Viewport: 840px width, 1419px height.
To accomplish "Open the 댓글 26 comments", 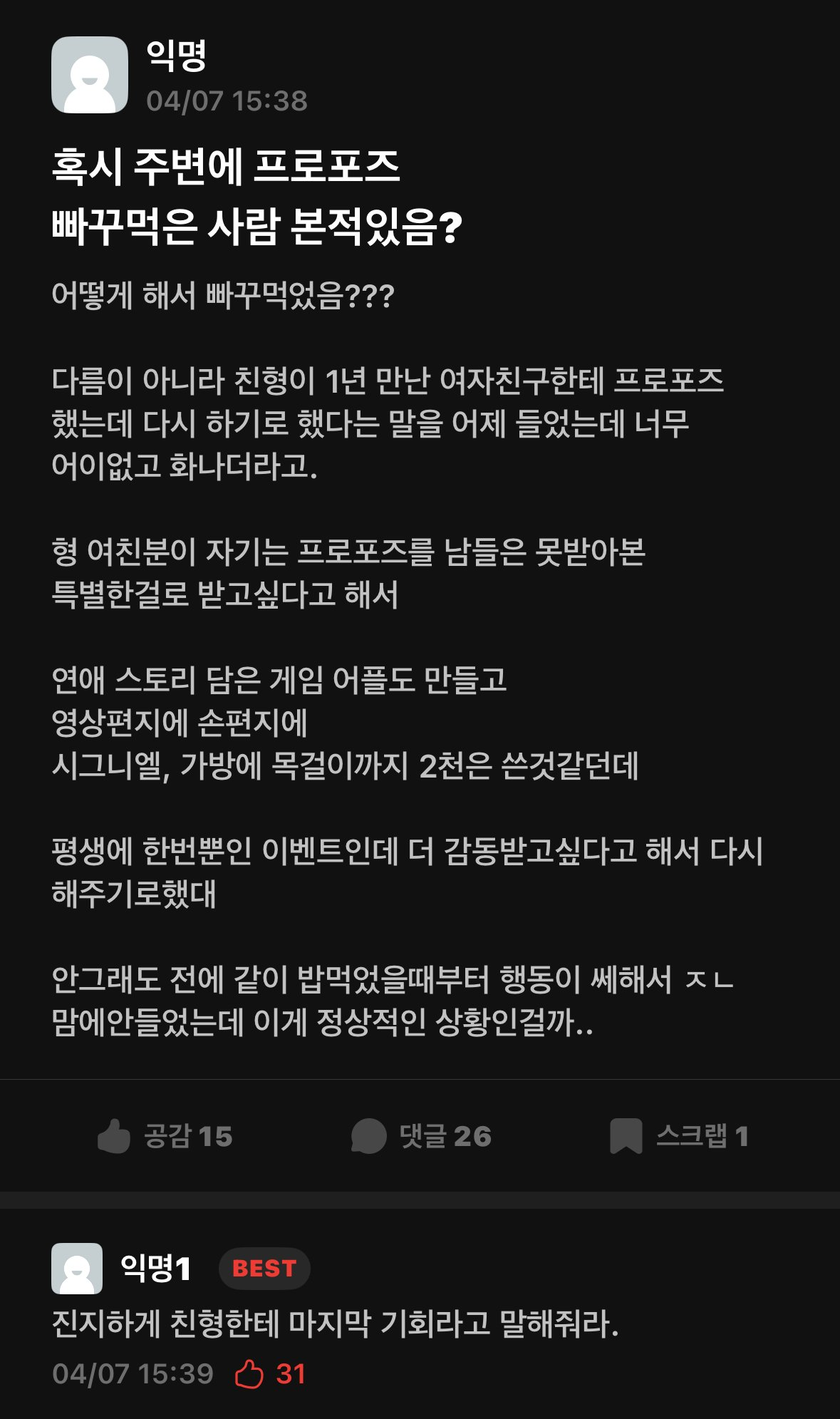I will point(421,1136).
